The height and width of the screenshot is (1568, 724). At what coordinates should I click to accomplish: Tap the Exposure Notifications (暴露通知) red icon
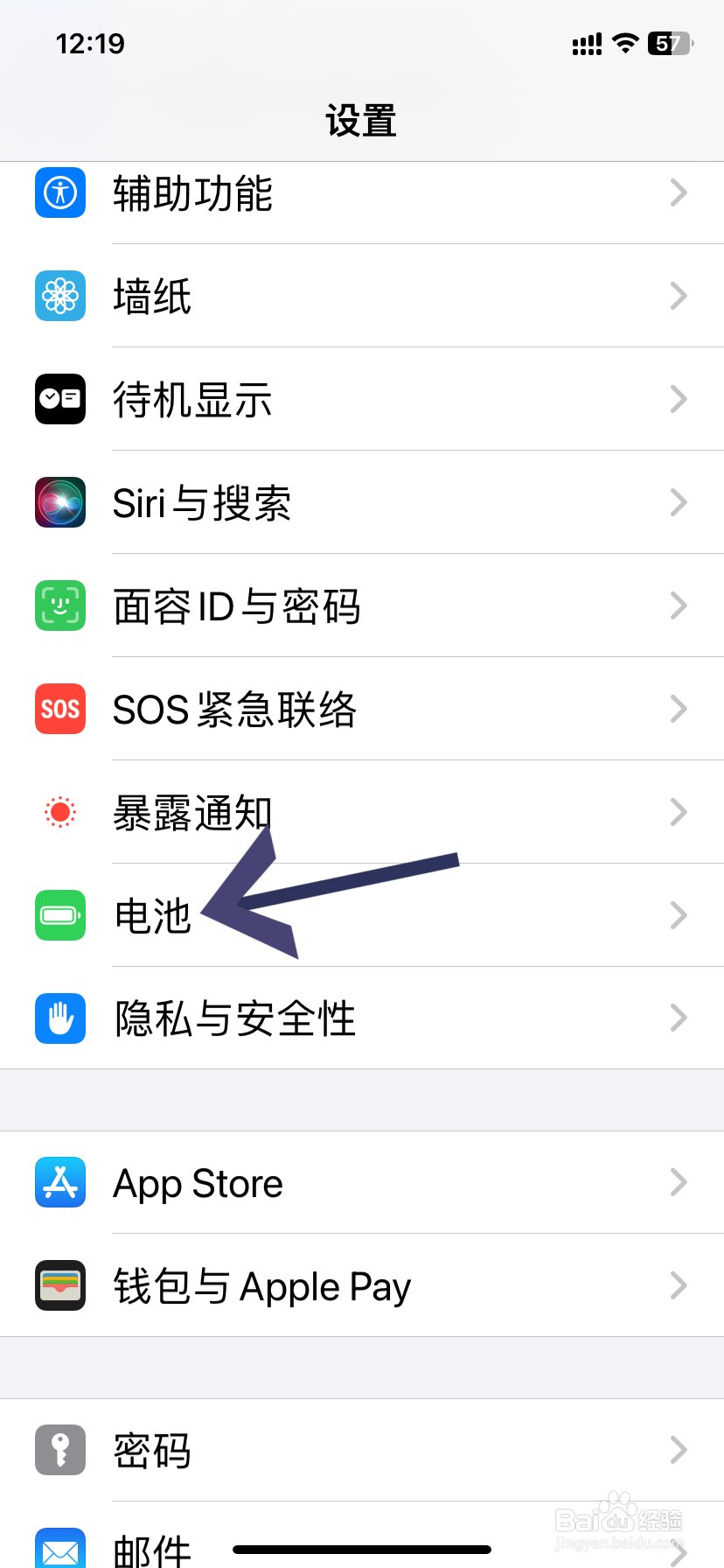point(59,812)
